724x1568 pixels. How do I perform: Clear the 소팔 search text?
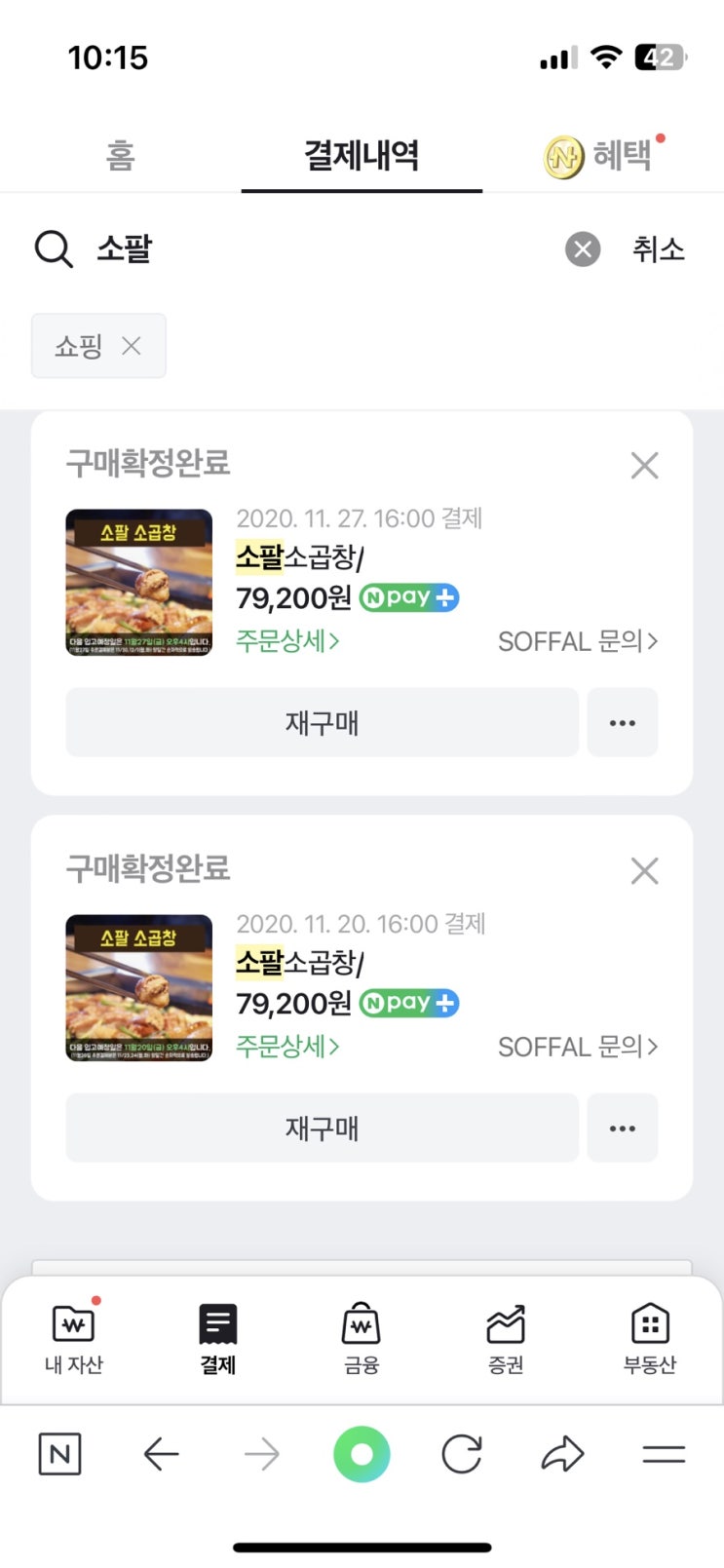tap(583, 249)
